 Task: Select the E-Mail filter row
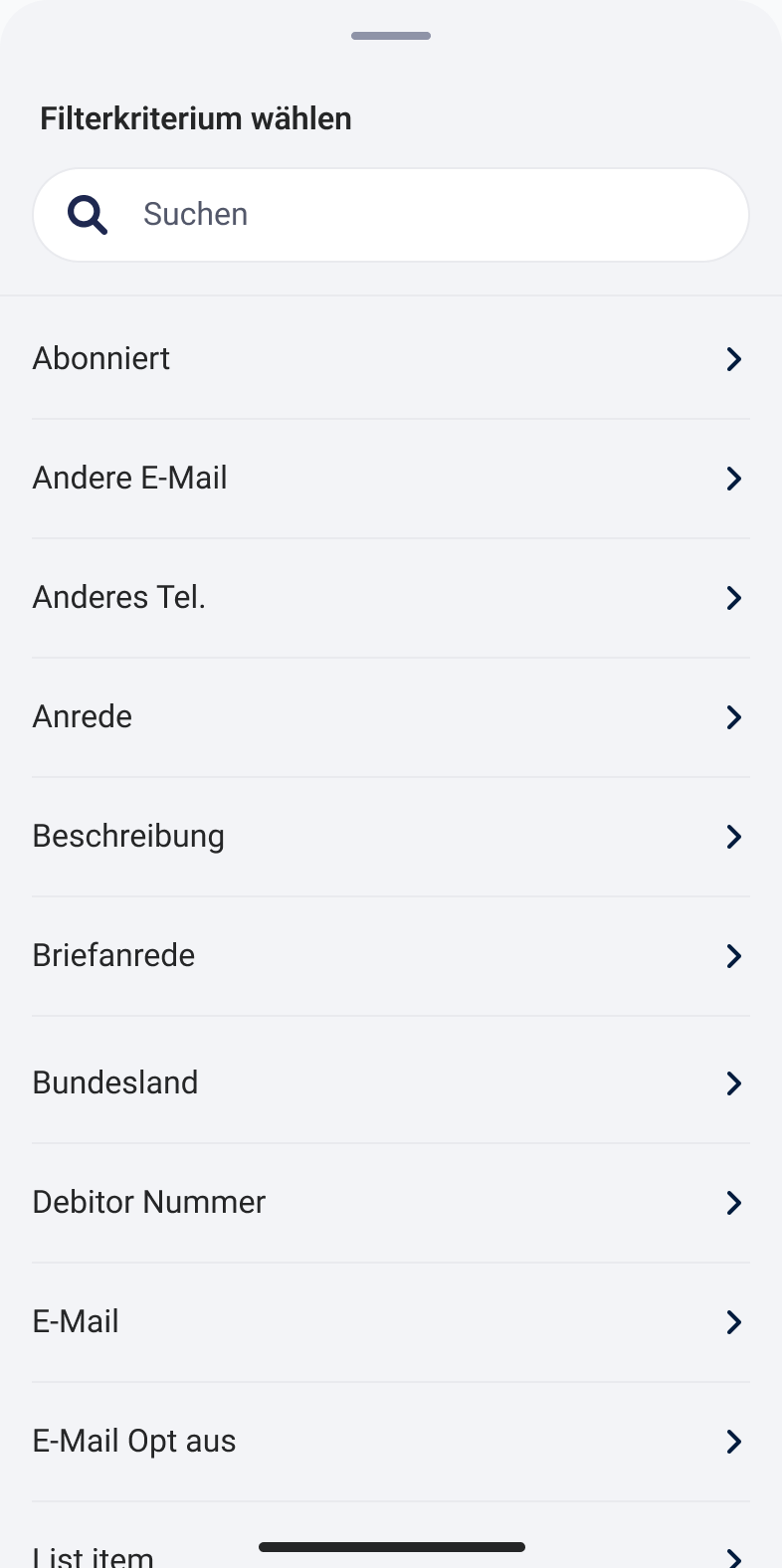pyautogui.click(x=390, y=1322)
